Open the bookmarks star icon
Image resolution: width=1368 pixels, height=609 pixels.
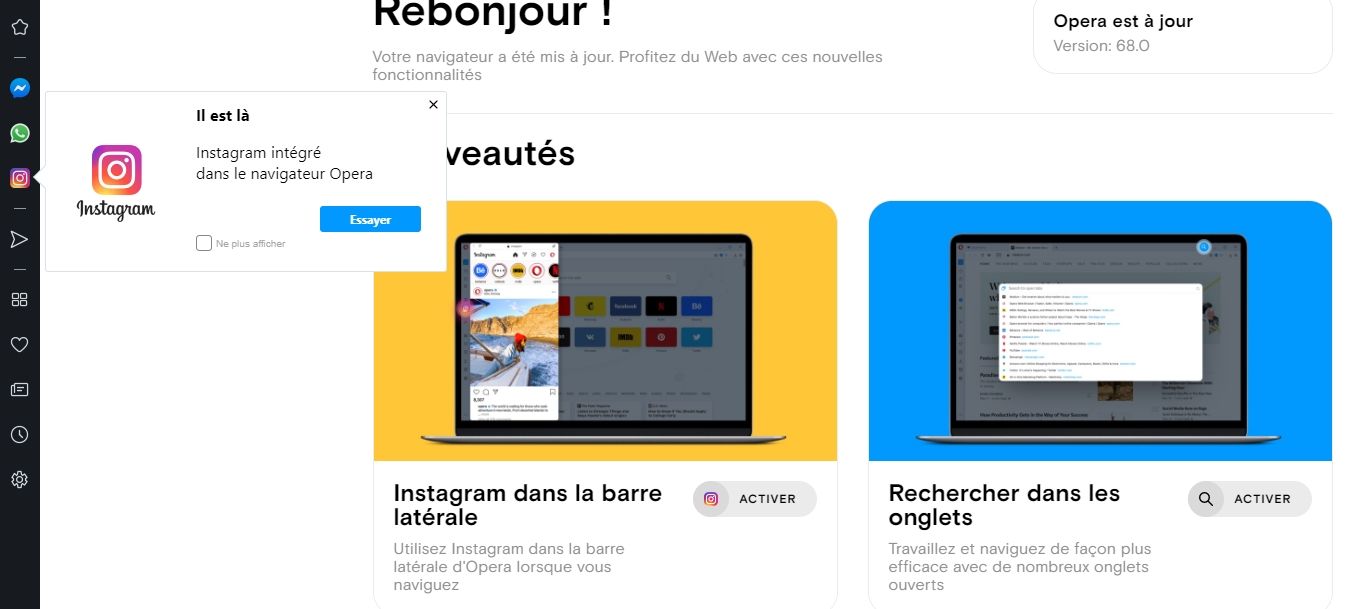tap(19, 27)
